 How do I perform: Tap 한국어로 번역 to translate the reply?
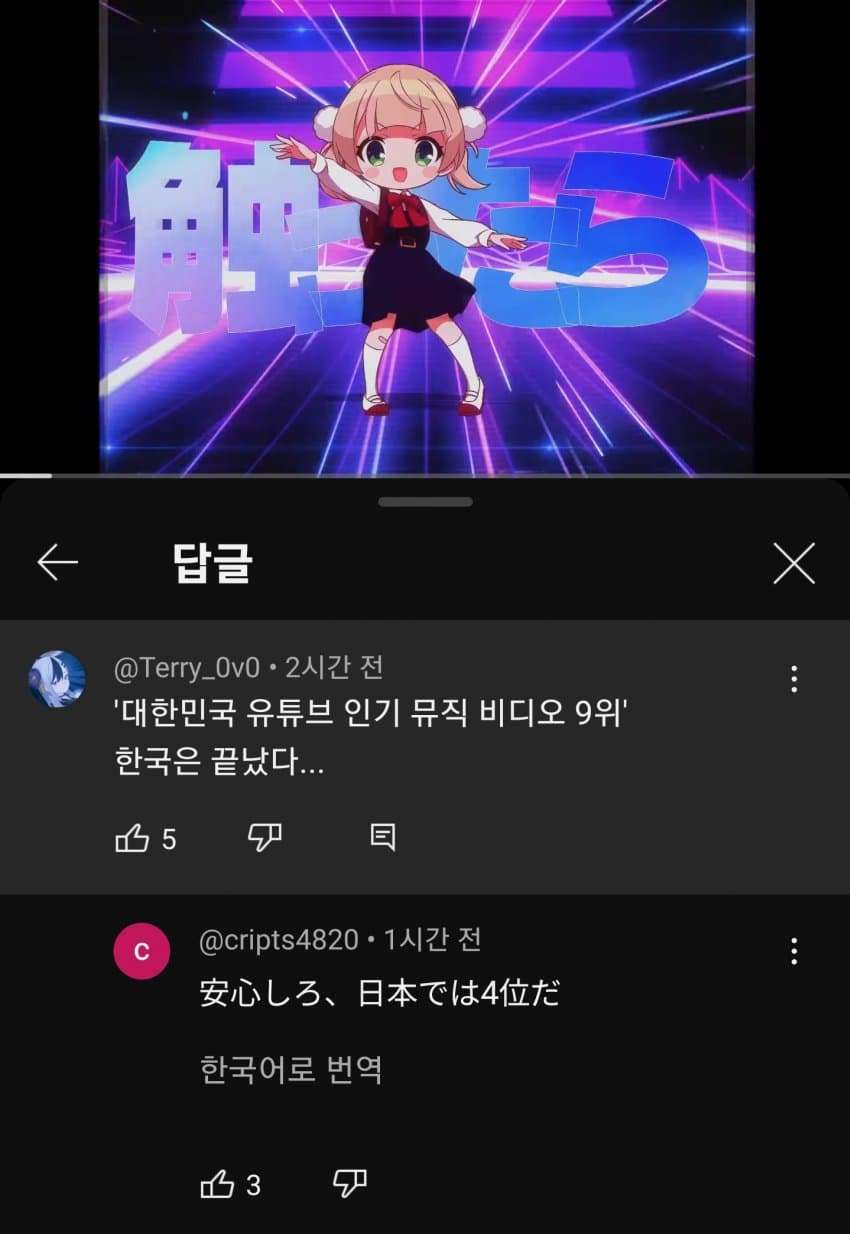[x=291, y=1070]
